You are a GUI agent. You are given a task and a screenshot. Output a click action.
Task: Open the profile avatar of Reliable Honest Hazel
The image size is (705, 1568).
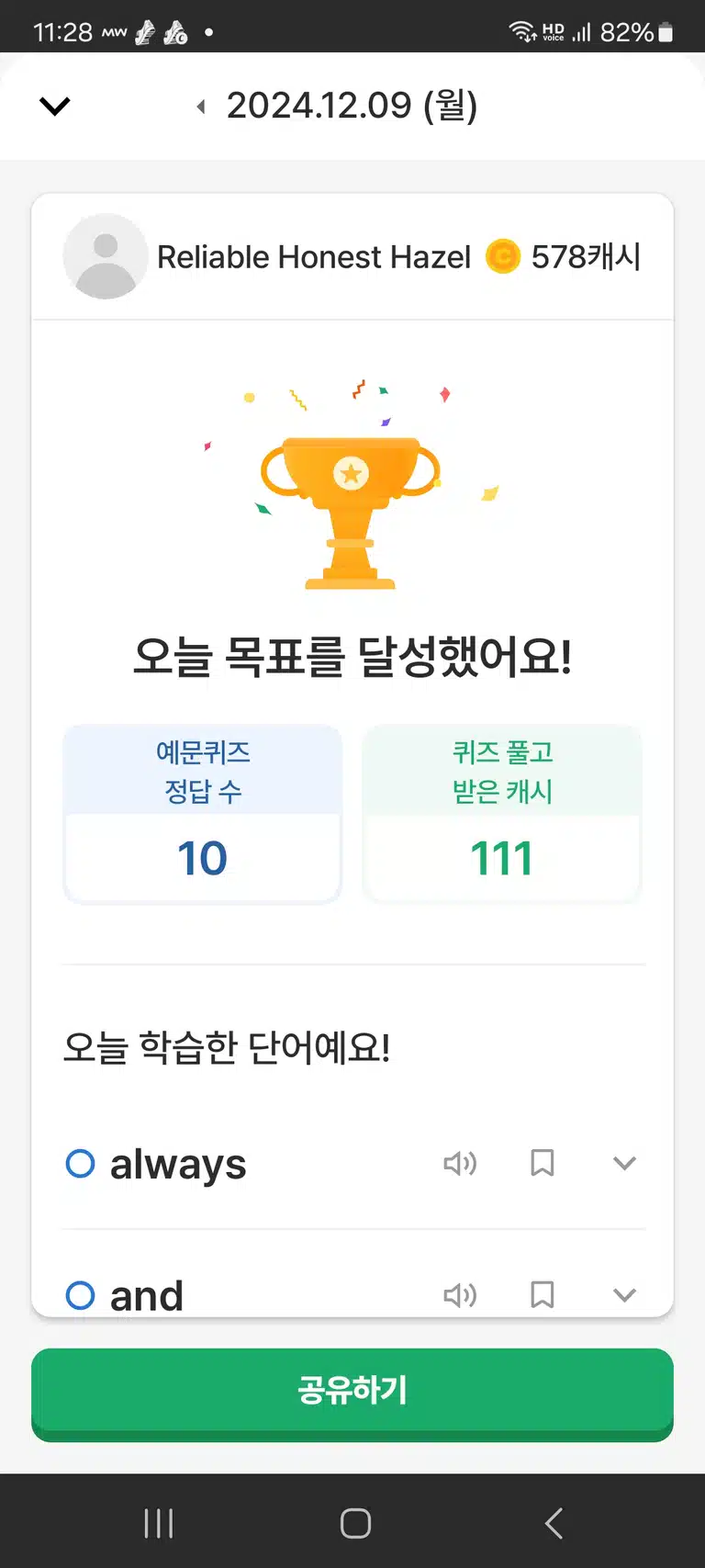point(106,256)
